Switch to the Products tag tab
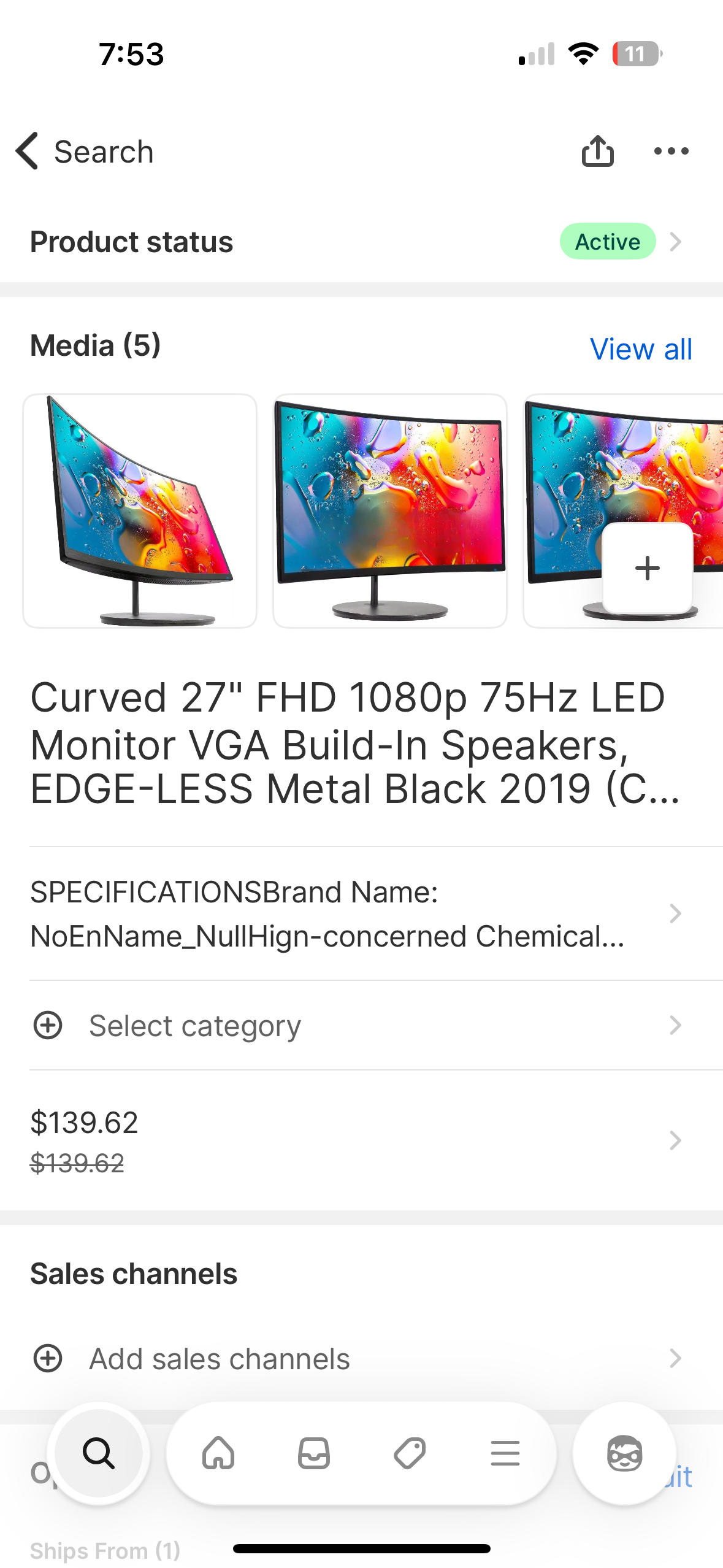This screenshot has height=1568, width=723. (410, 1453)
